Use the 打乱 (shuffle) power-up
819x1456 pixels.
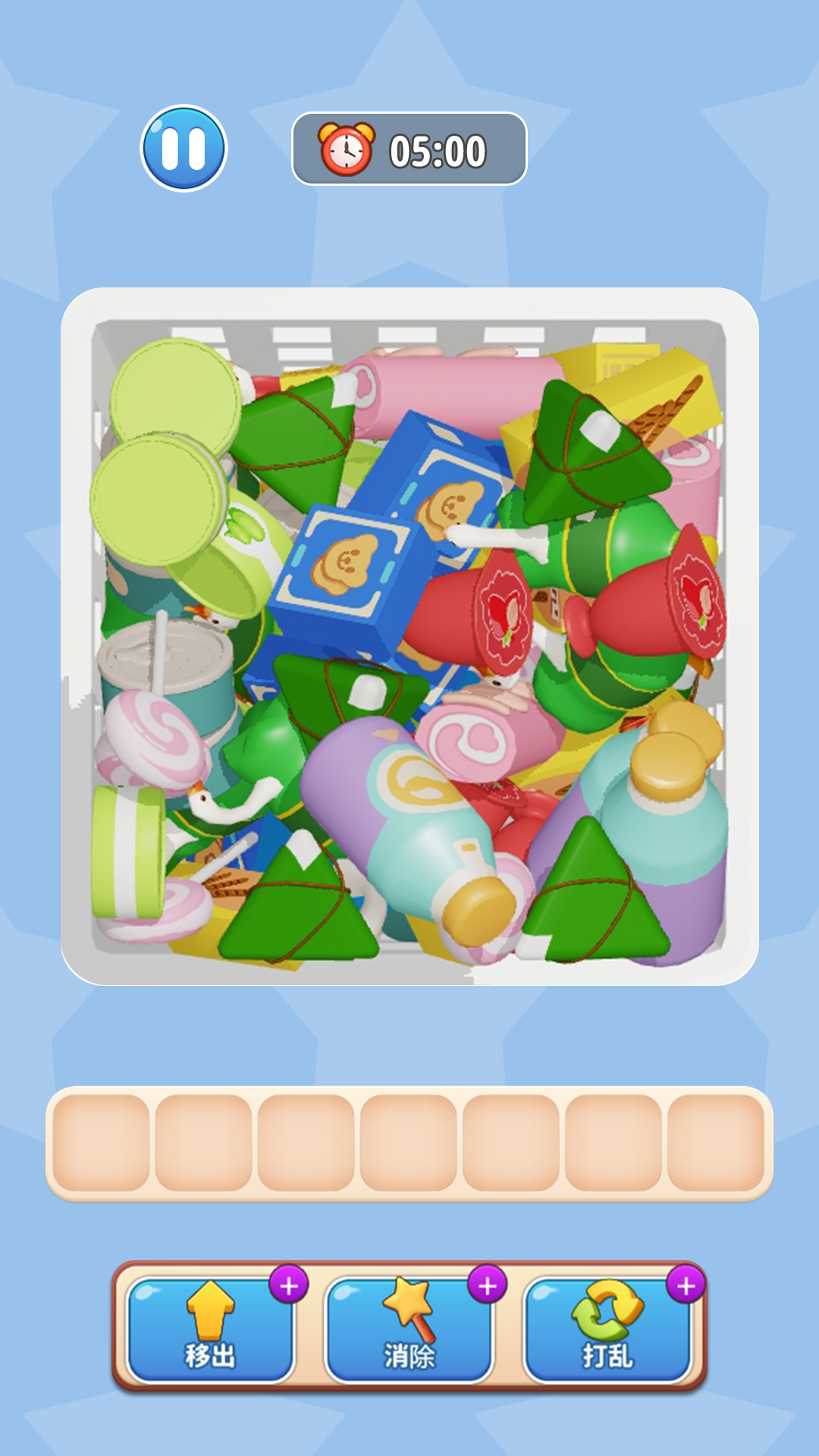pos(607,1330)
